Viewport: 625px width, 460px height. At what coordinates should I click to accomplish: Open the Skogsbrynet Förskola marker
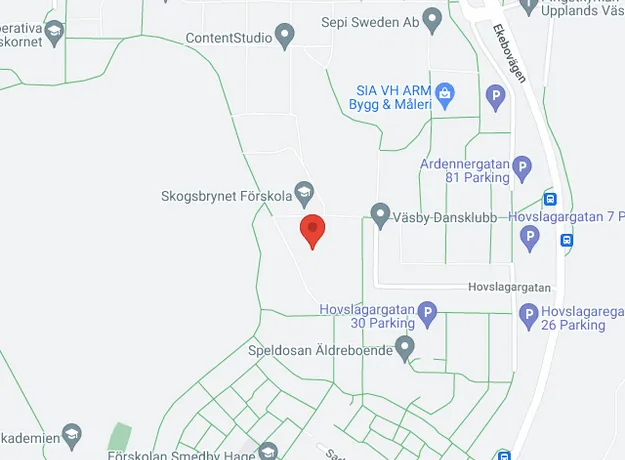tap(305, 191)
